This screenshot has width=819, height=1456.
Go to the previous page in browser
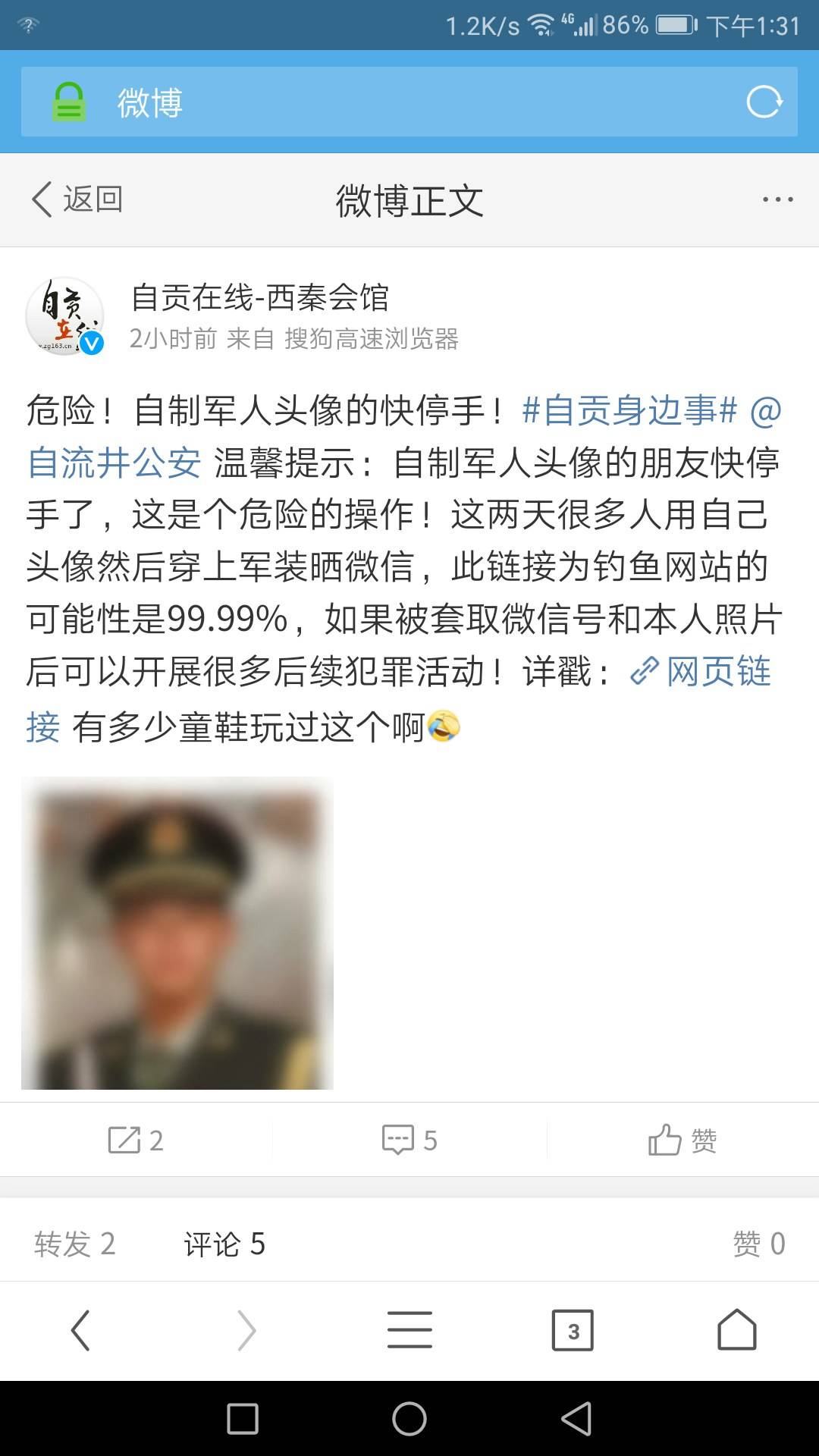click(80, 1330)
